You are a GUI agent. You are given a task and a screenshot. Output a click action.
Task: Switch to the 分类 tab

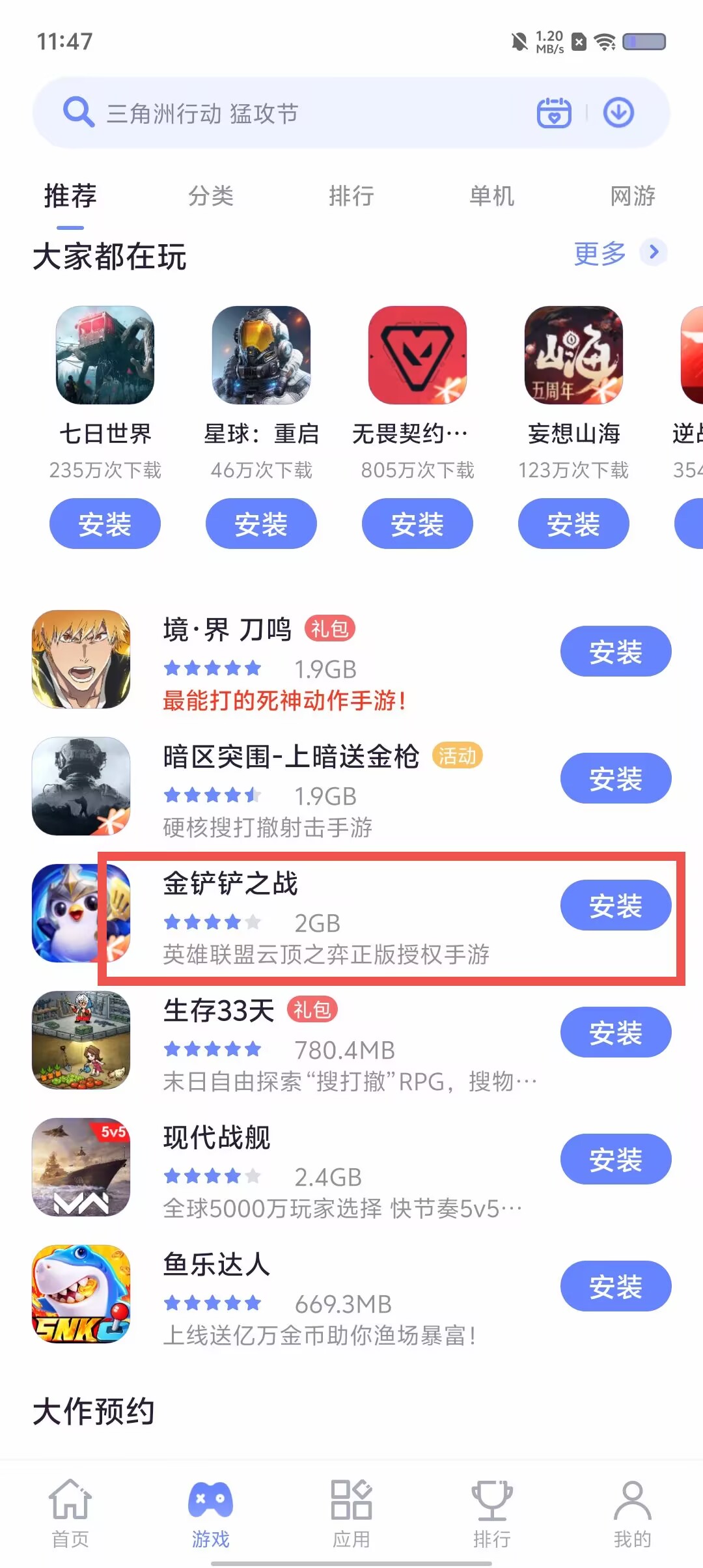[x=211, y=196]
